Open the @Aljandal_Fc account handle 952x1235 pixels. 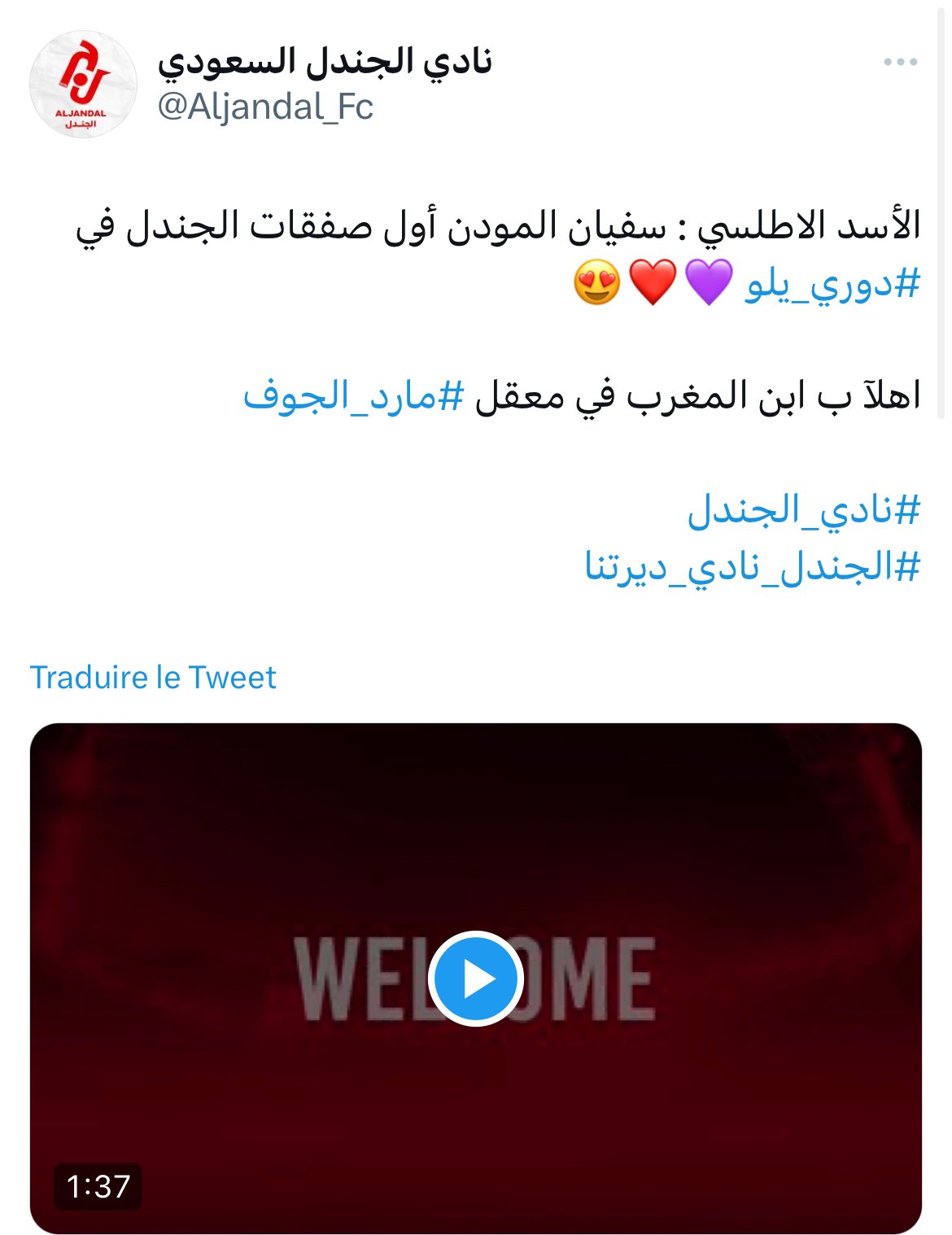coord(265,107)
